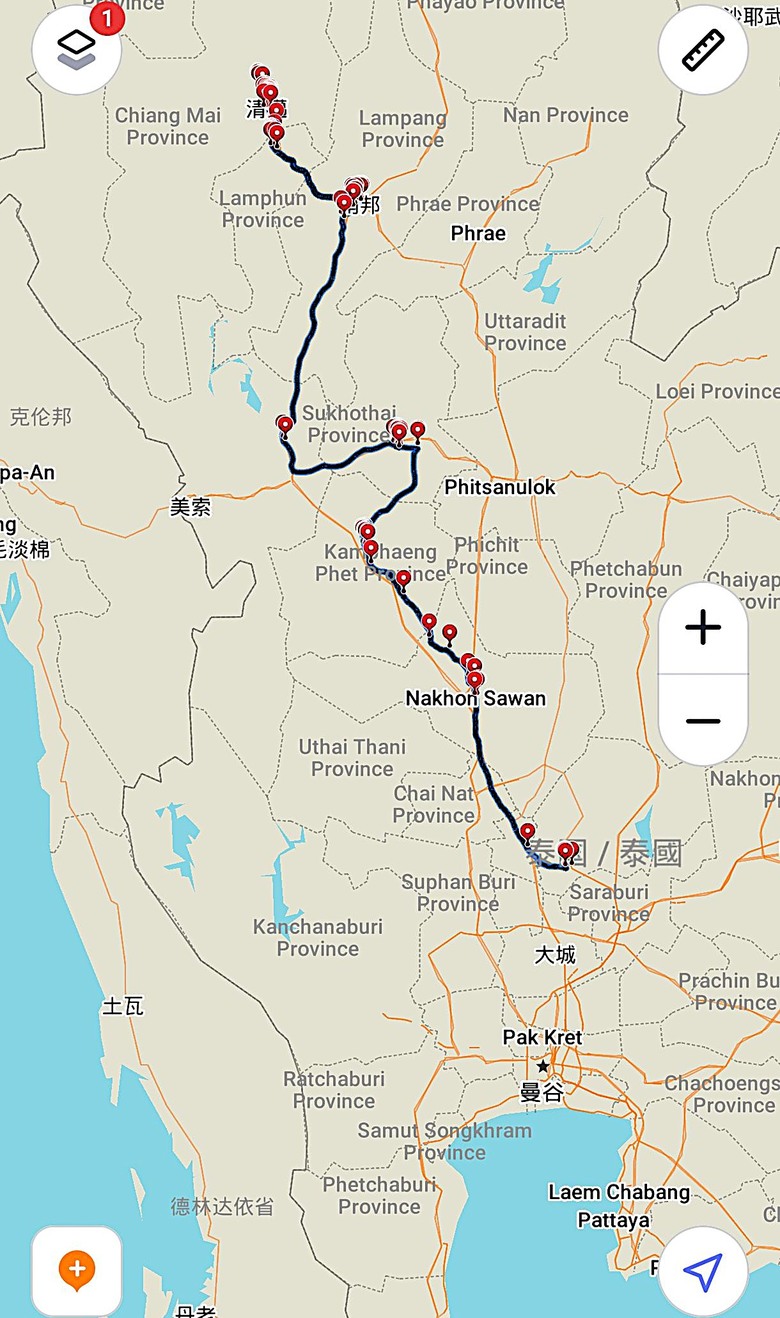The width and height of the screenshot is (780, 1318).
Task: Zoom in with the plus button
Action: (703, 628)
